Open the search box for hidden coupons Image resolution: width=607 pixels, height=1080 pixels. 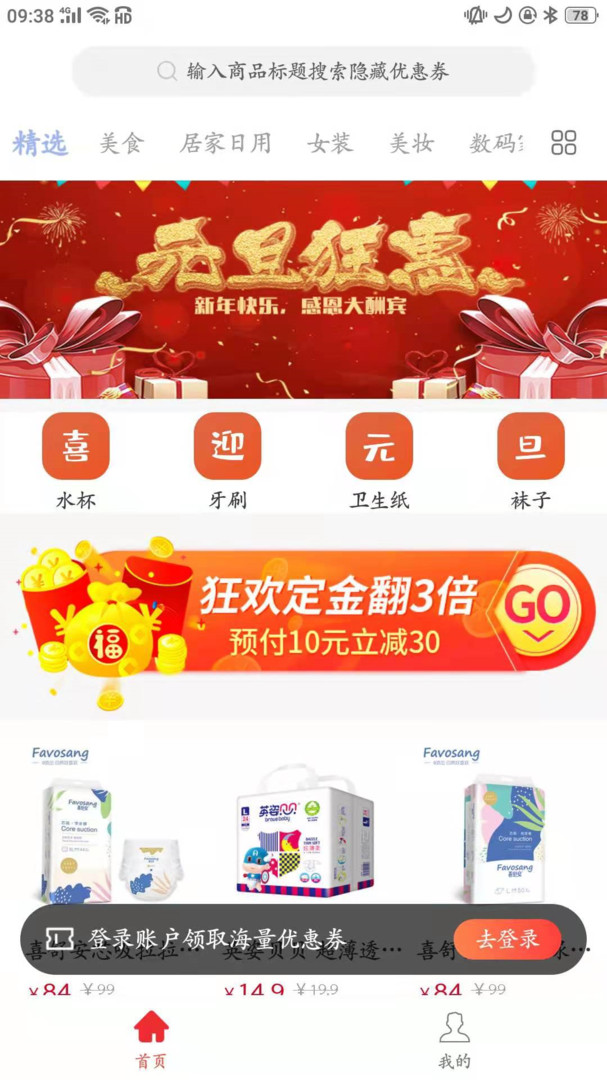[303, 71]
